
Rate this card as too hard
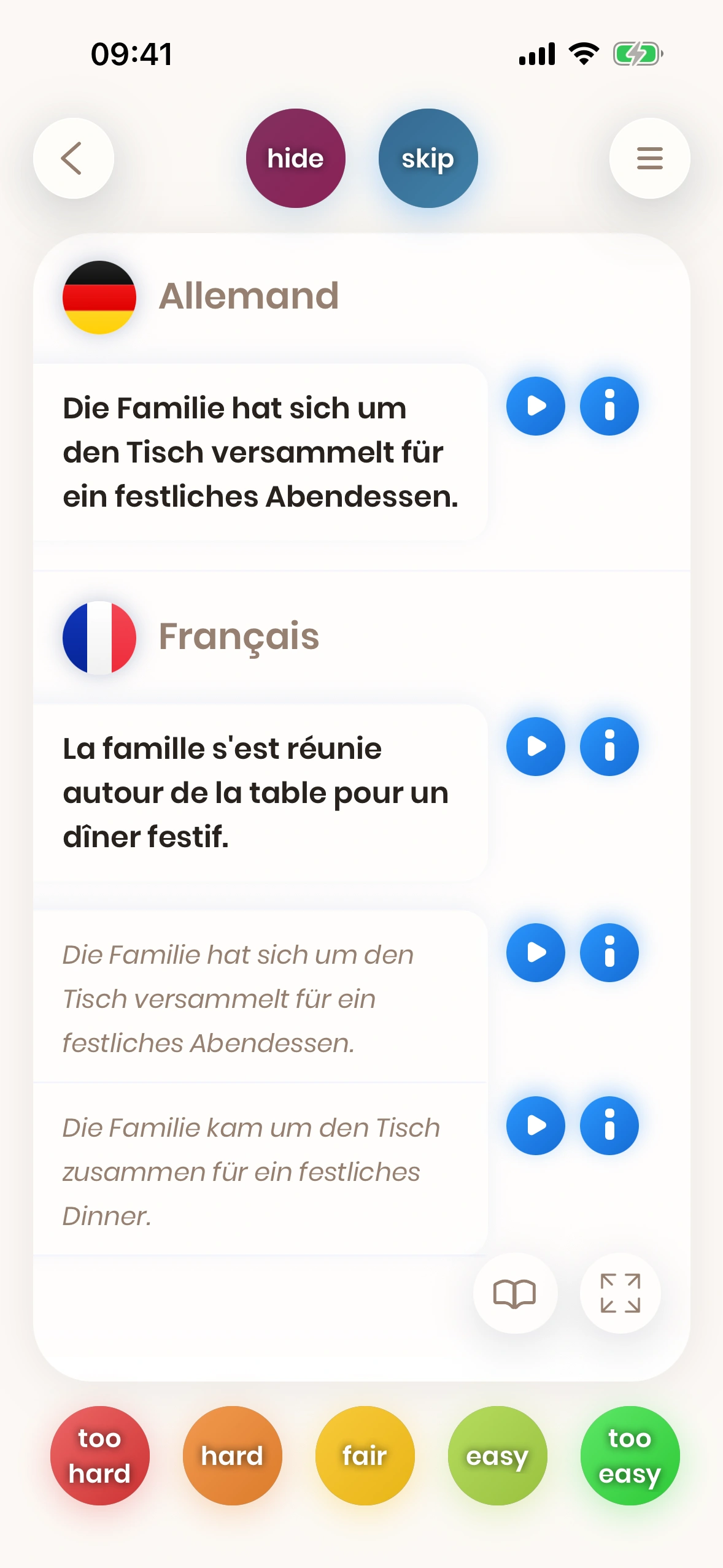99,1456
